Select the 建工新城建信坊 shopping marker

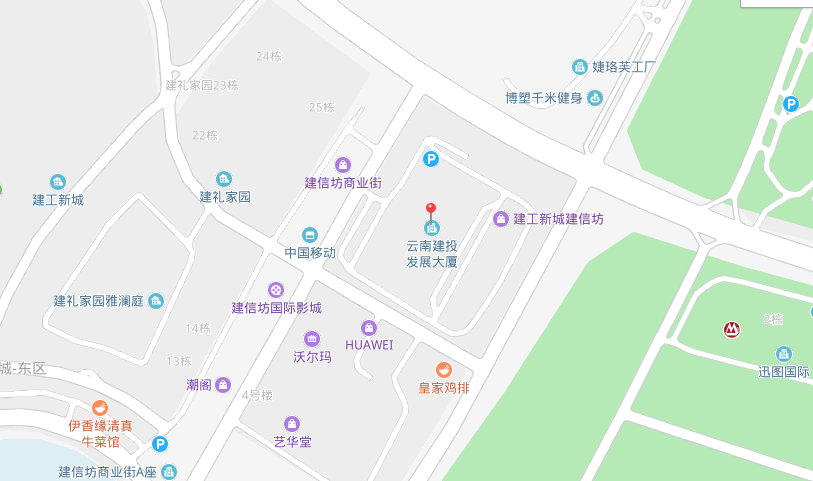pos(501,219)
